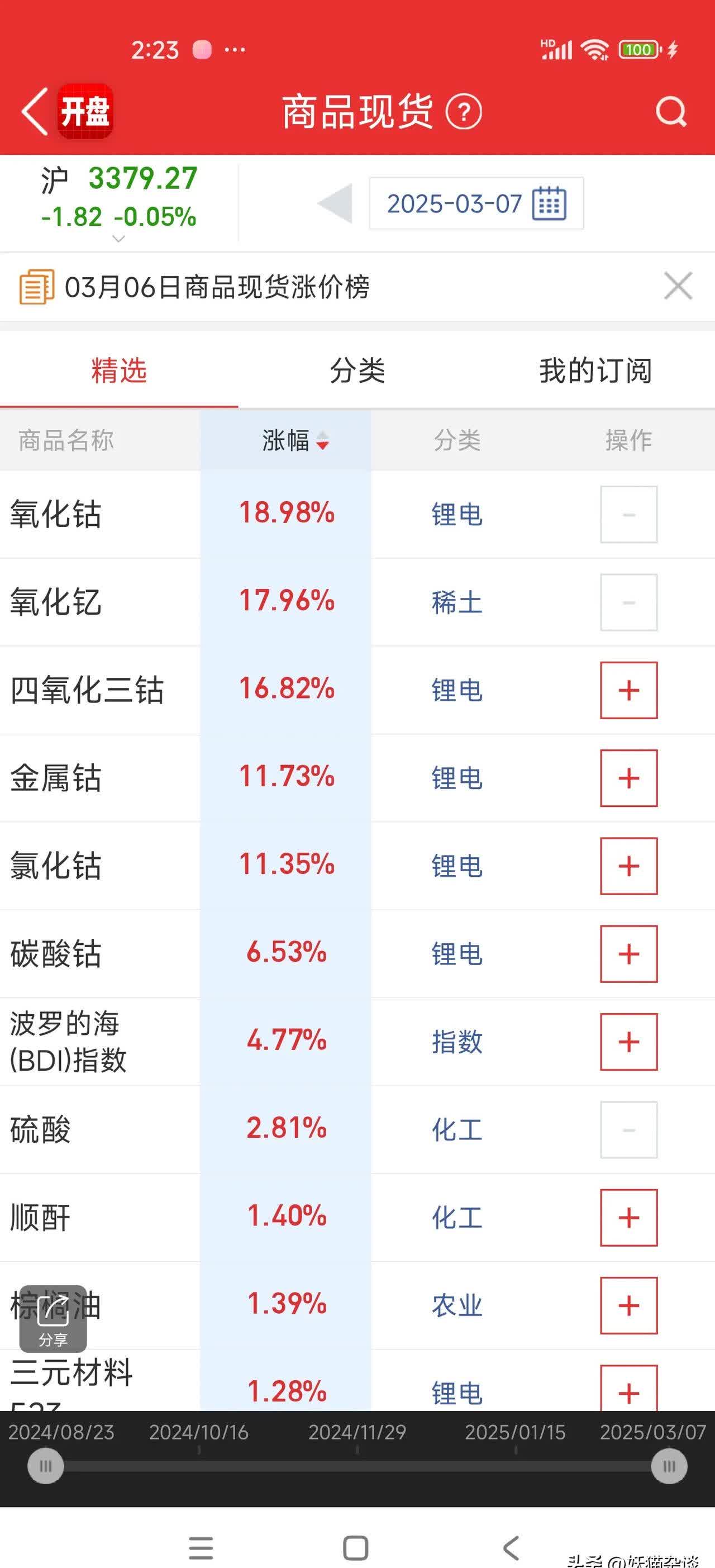The image size is (715, 1568).
Task: Open the 03月06日商品现货涨价榜 notice
Action: 216,287
